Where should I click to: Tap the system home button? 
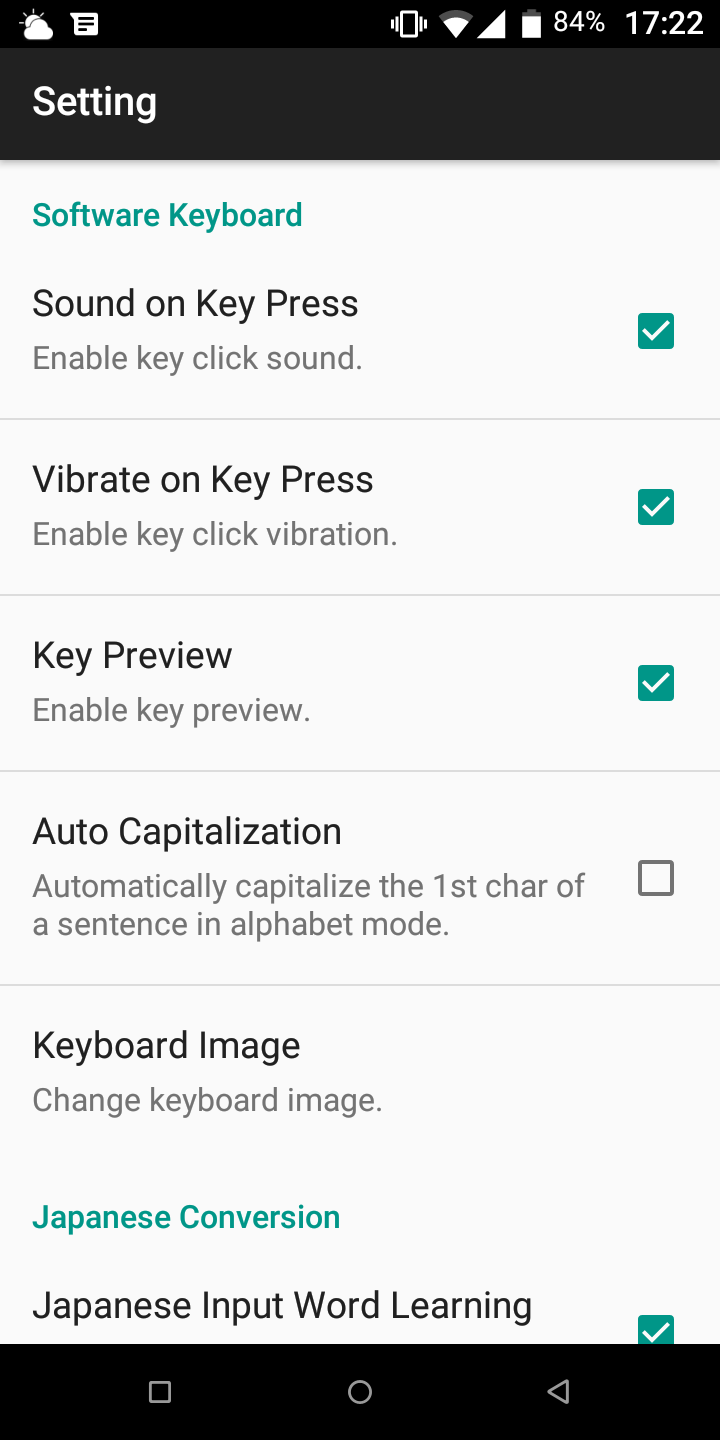tap(360, 1391)
